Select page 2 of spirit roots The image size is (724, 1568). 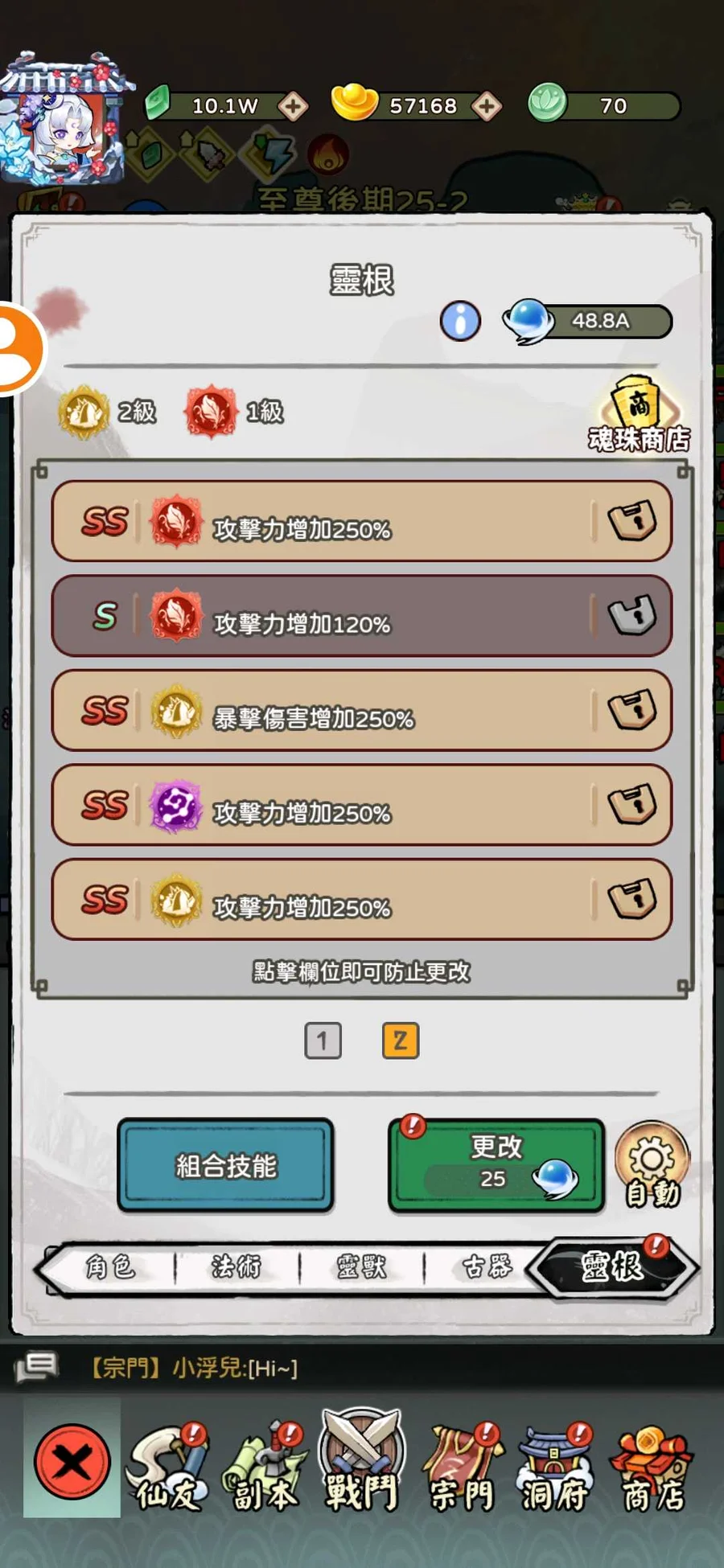click(400, 1041)
